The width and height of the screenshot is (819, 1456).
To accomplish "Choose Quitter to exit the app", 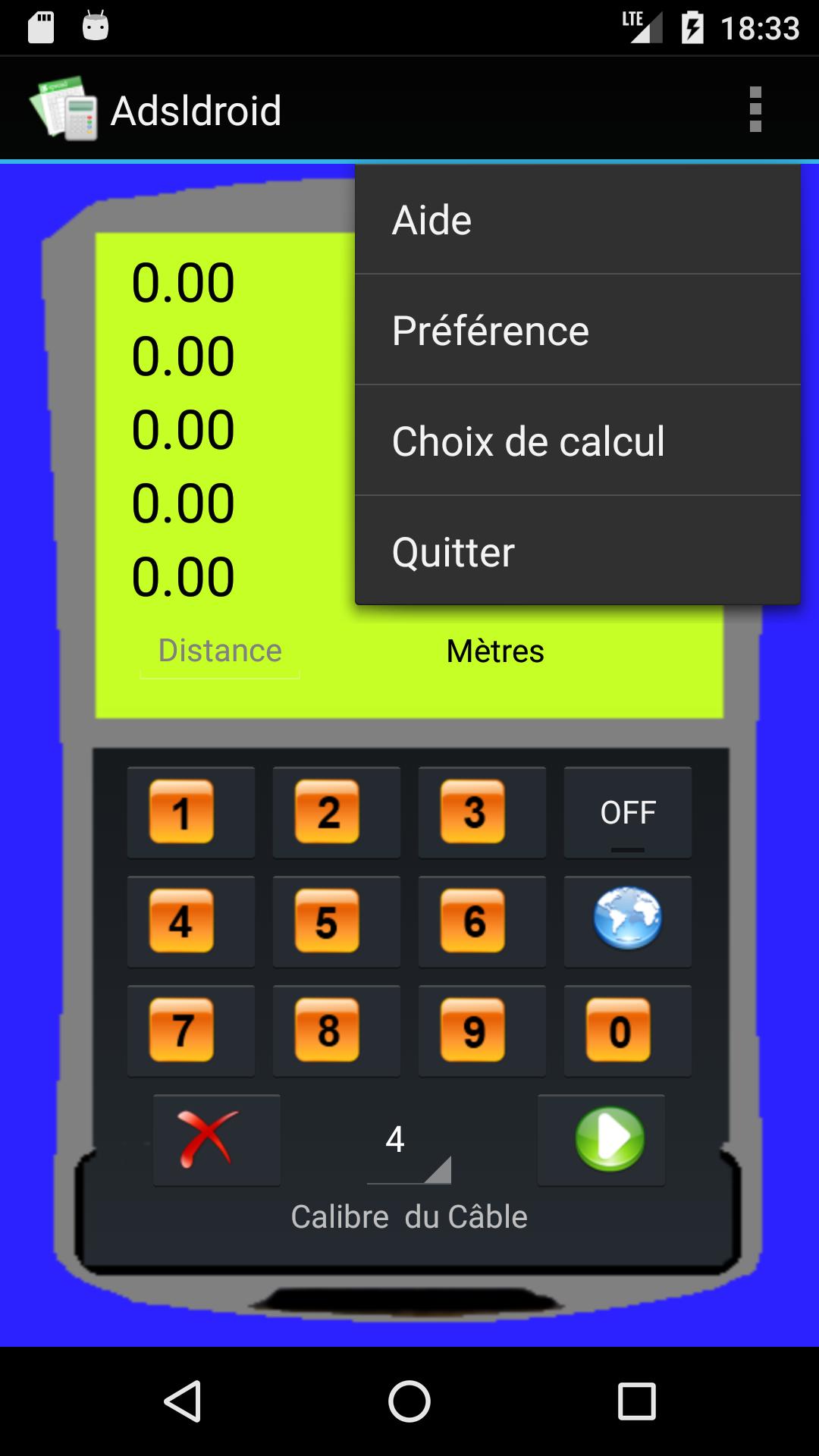I will click(x=576, y=551).
